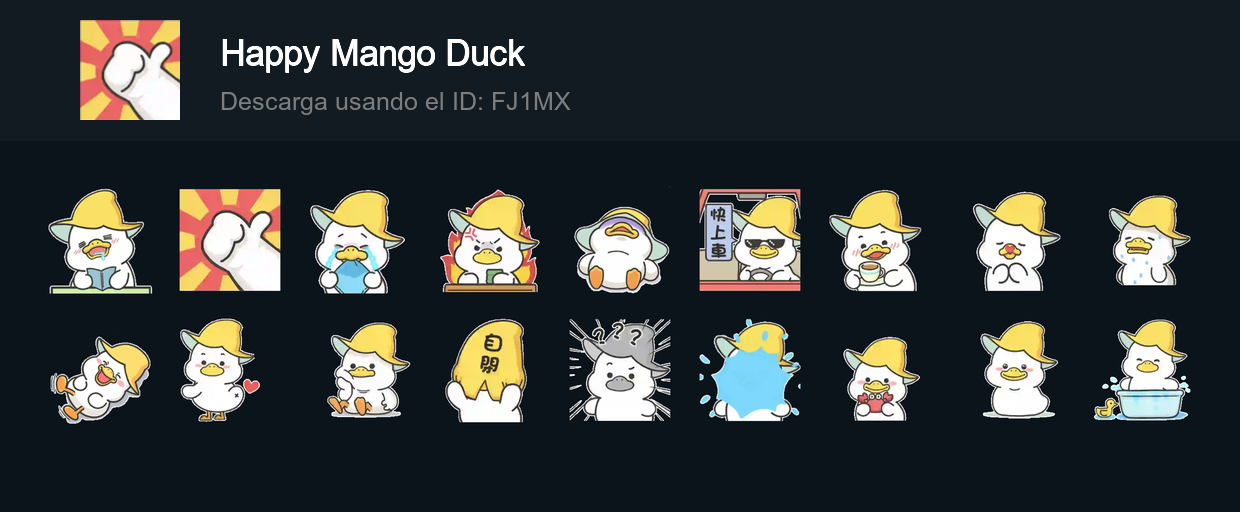Image resolution: width=1240 pixels, height=512 pixels.
Task: Tap the duck hiding under hat with 自閉 sticker
Action: pyautogui.click(x=489, y=370)
